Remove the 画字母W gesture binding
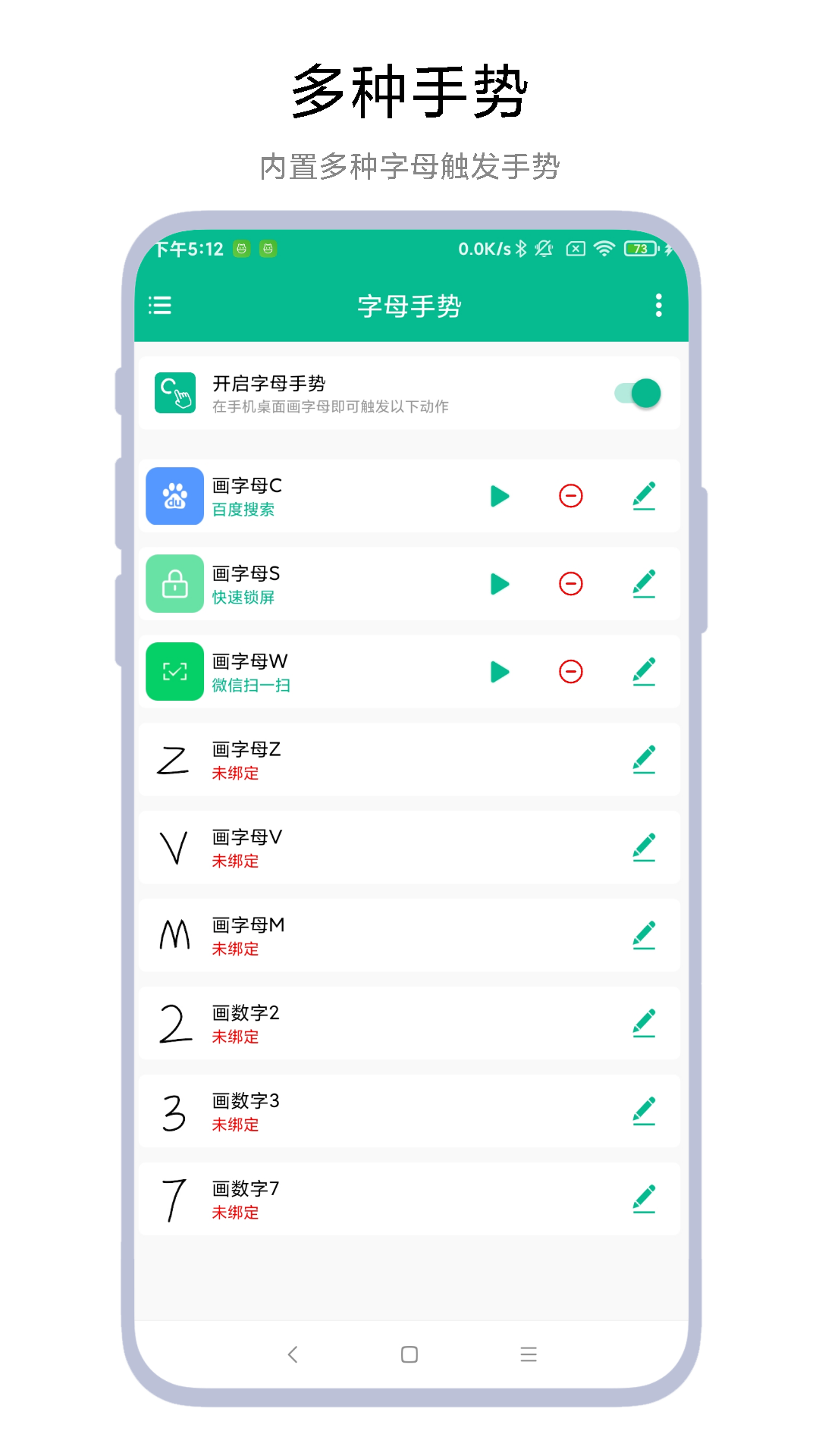 click(571, 671)
